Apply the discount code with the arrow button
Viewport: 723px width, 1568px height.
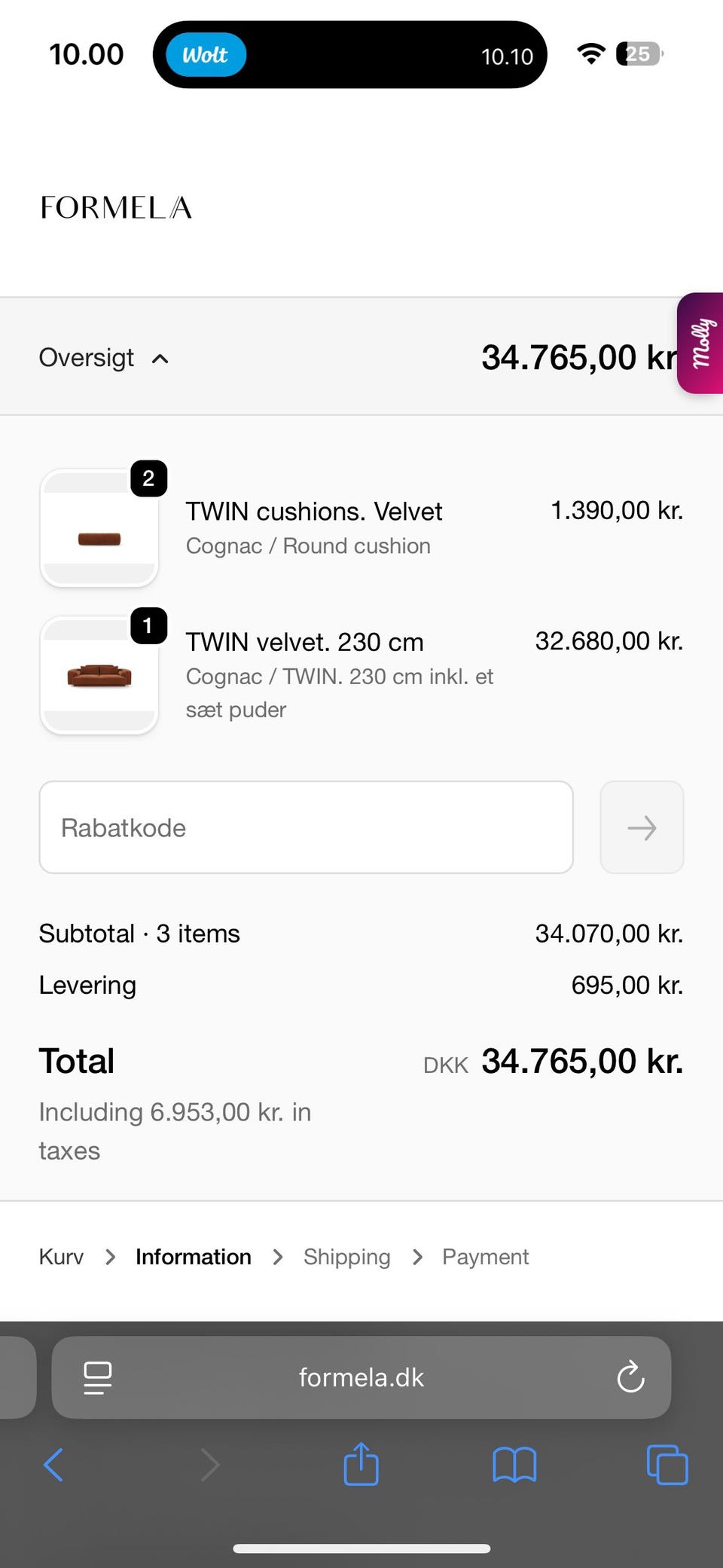[642, 827]
